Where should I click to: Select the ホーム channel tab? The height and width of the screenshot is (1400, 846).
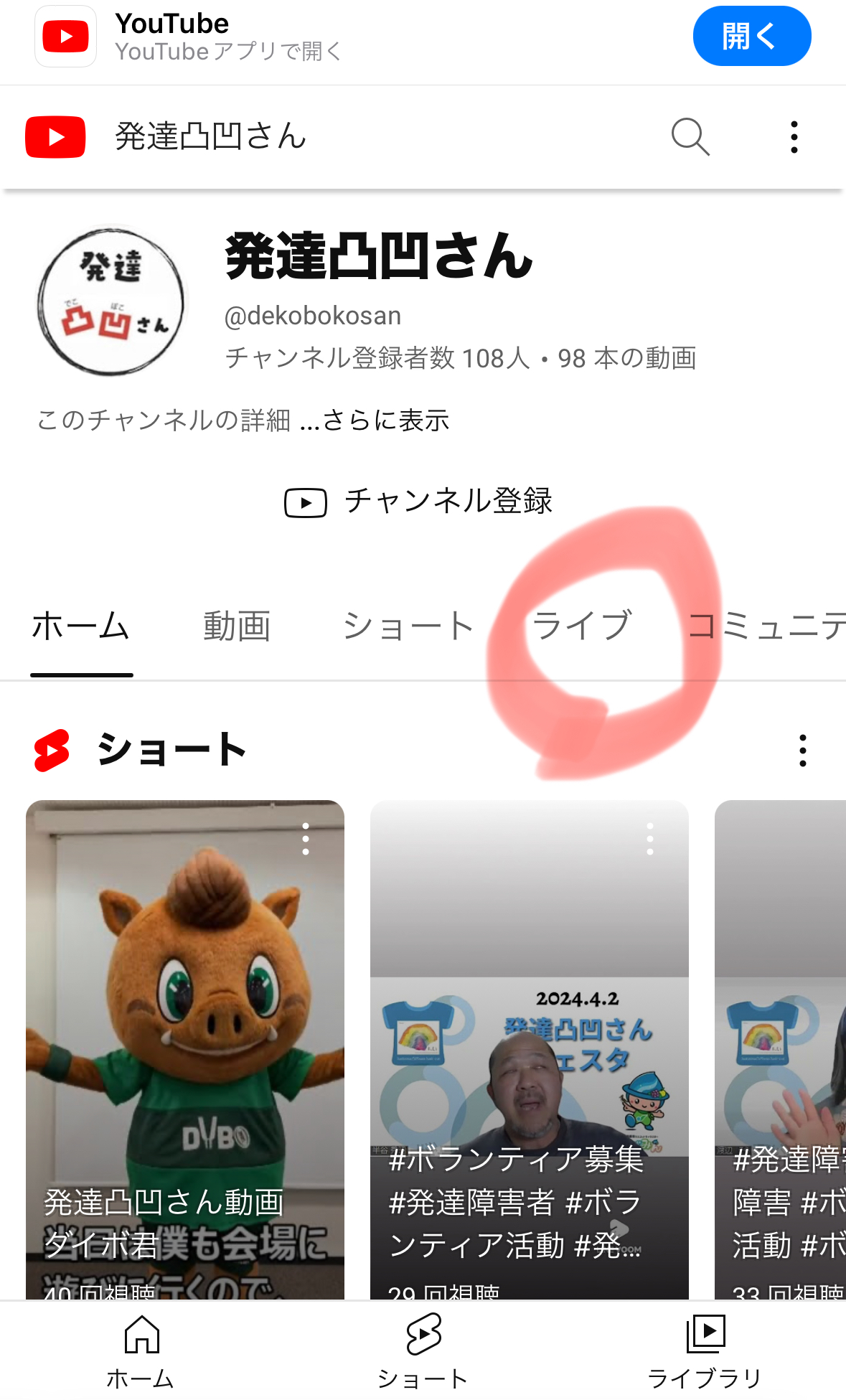(81, 626)
